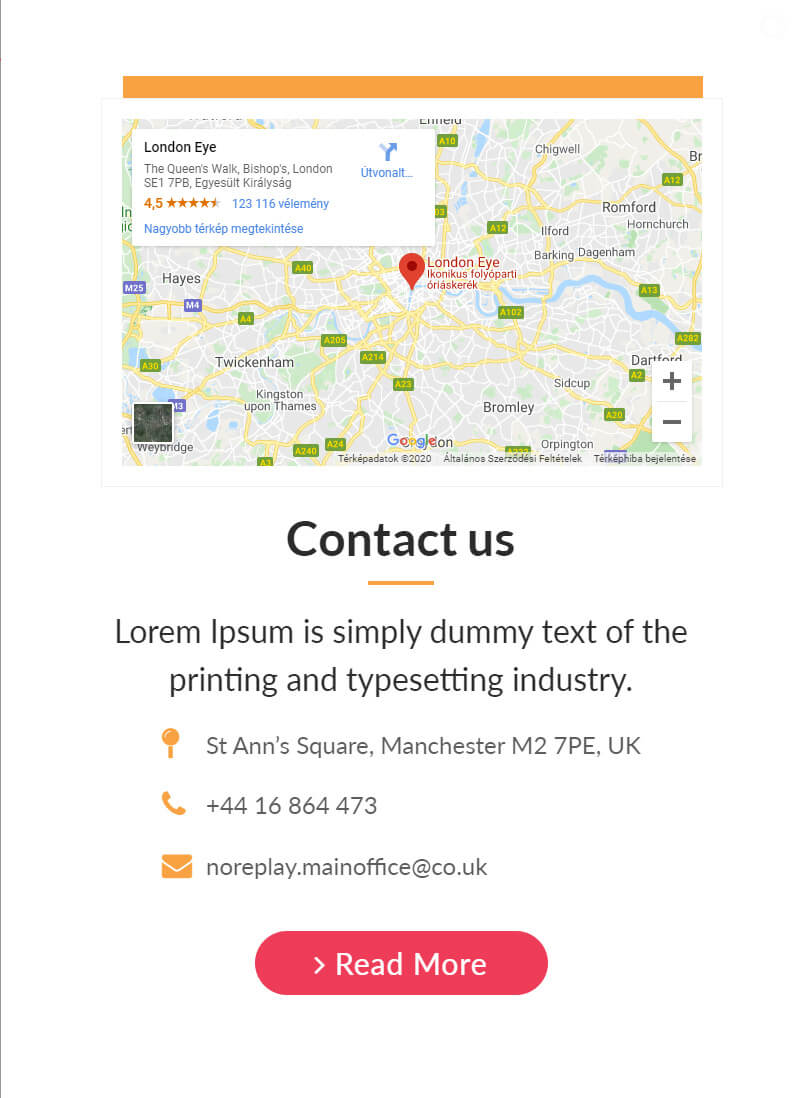Switch to satellite view thumbnail
This screenshot has width=799, height=1098.
153,422
